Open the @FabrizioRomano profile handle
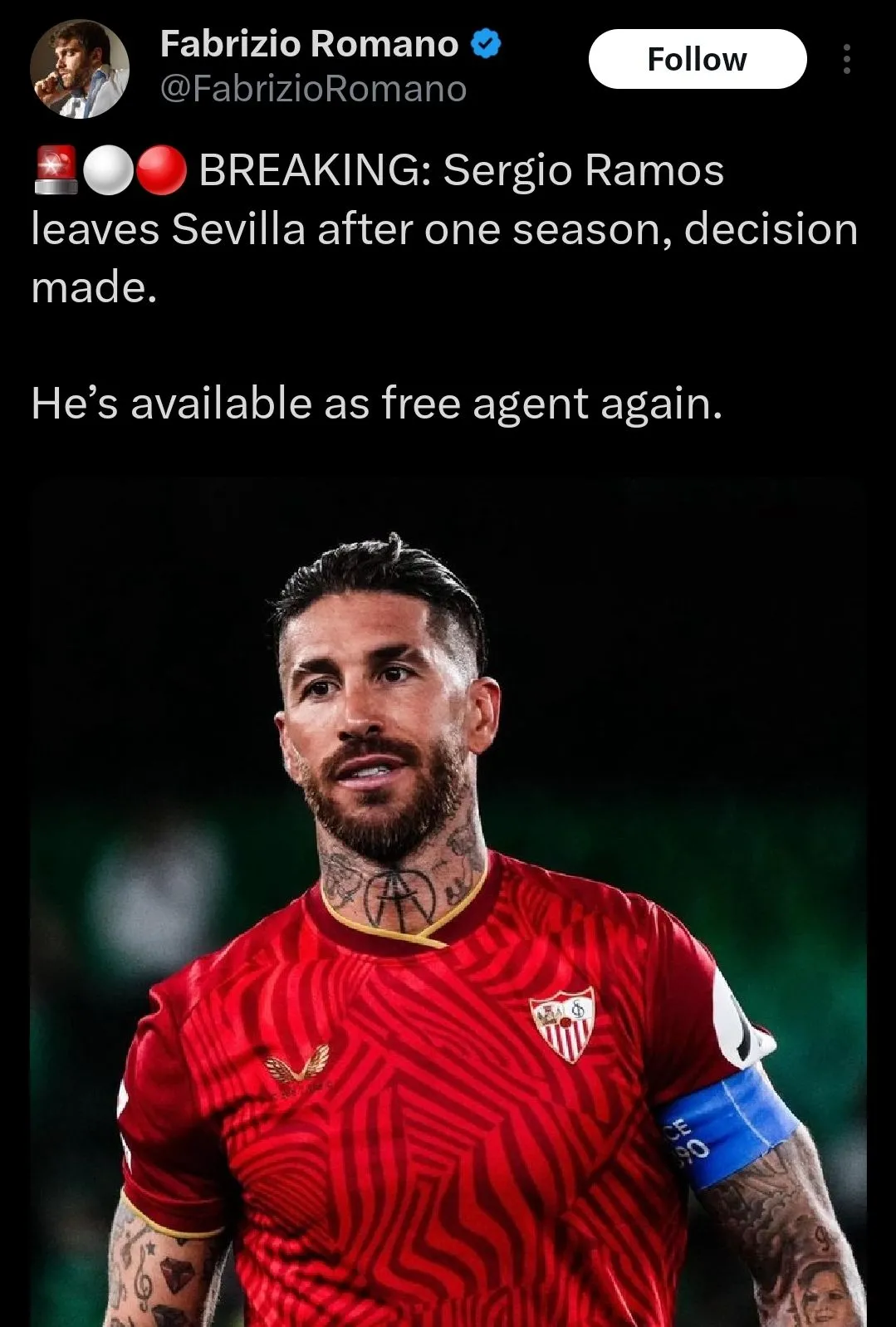896x1327 pixels. (313, 90)
